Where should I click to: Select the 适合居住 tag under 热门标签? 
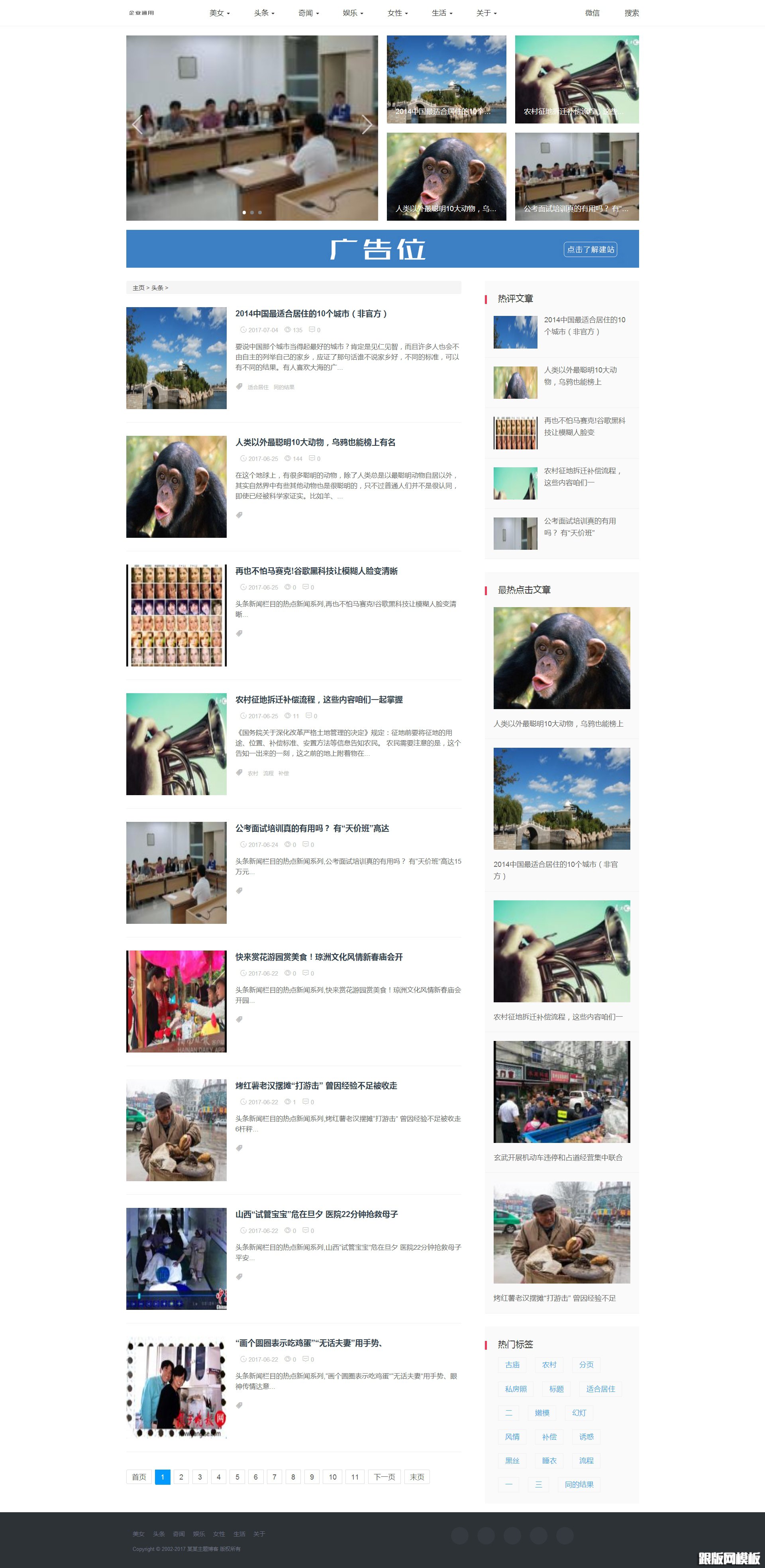click(x=600, y=1388)
